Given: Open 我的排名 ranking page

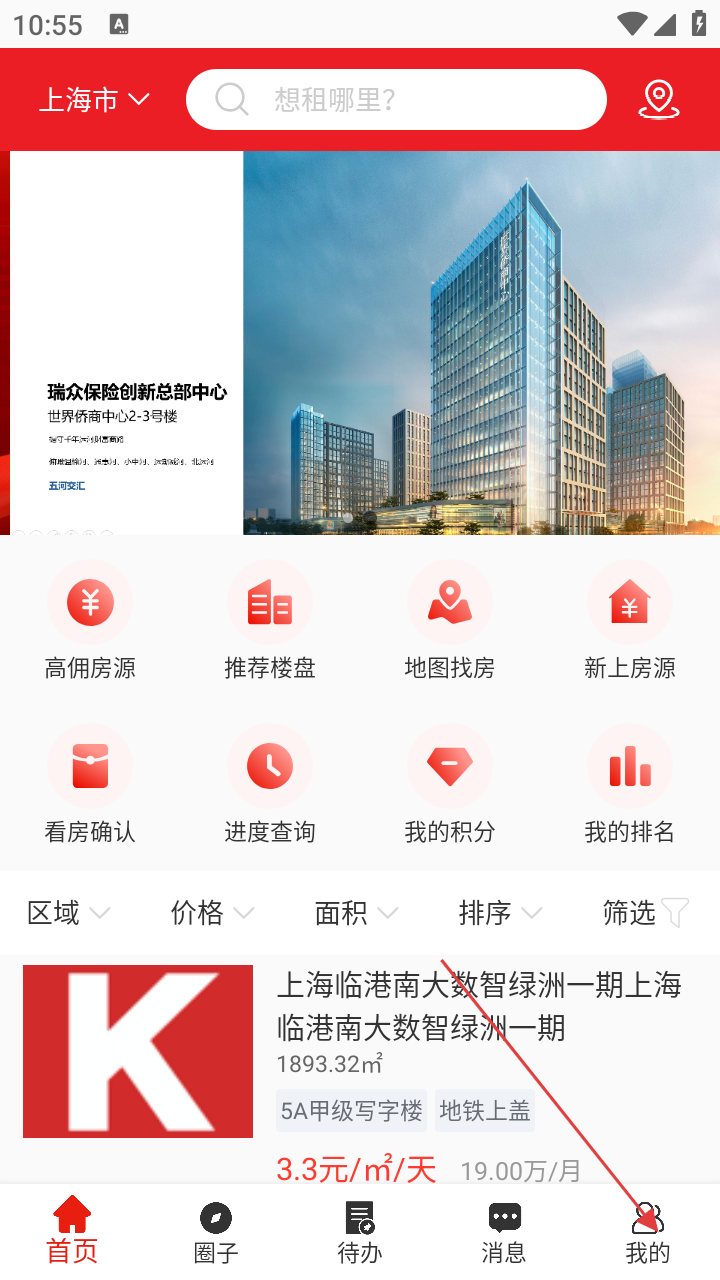Looking at the screenshot, I should pyautogui.click(x=630, y=786).
